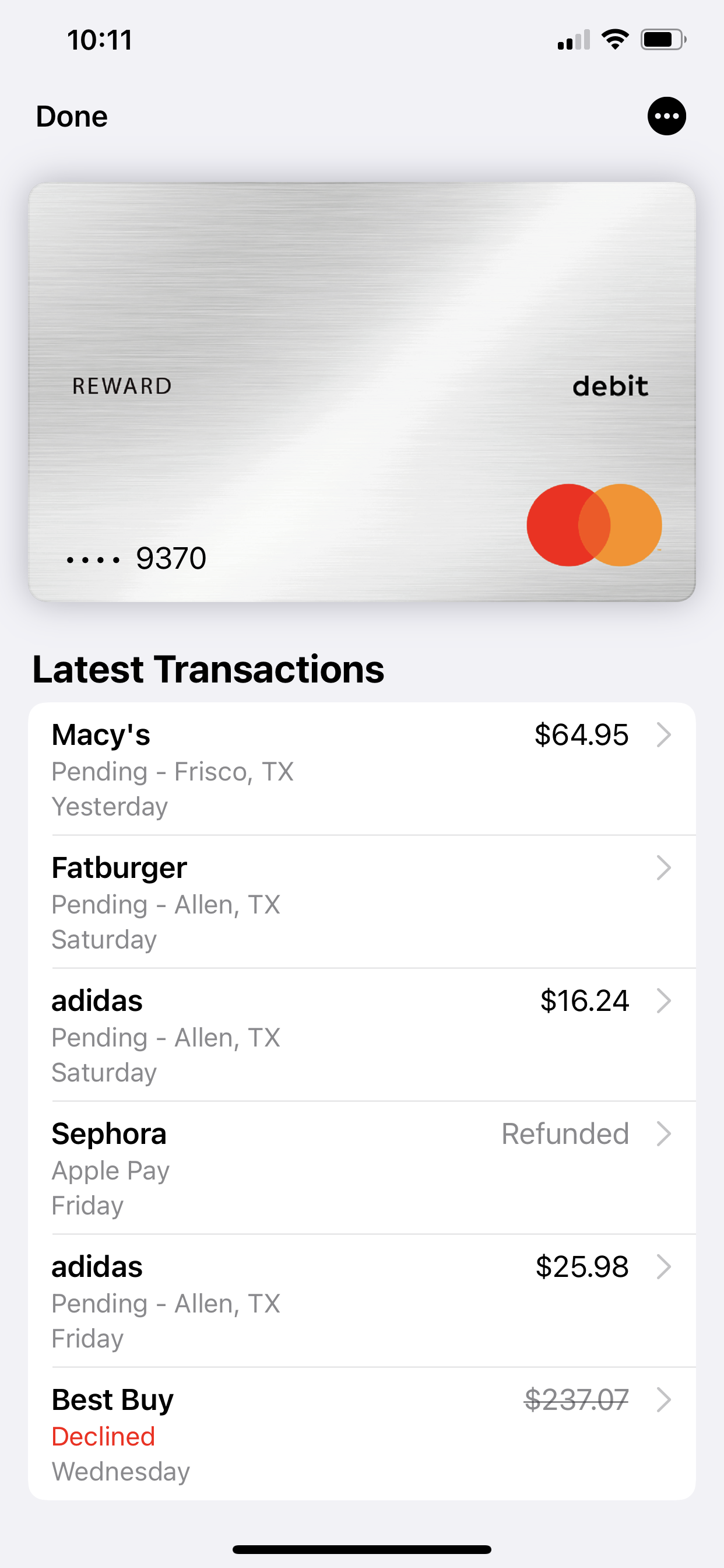The width and height of the screenshot is (724, 1568).
Task: Open the more options ellipsis menu
Action: click(666, 116)
